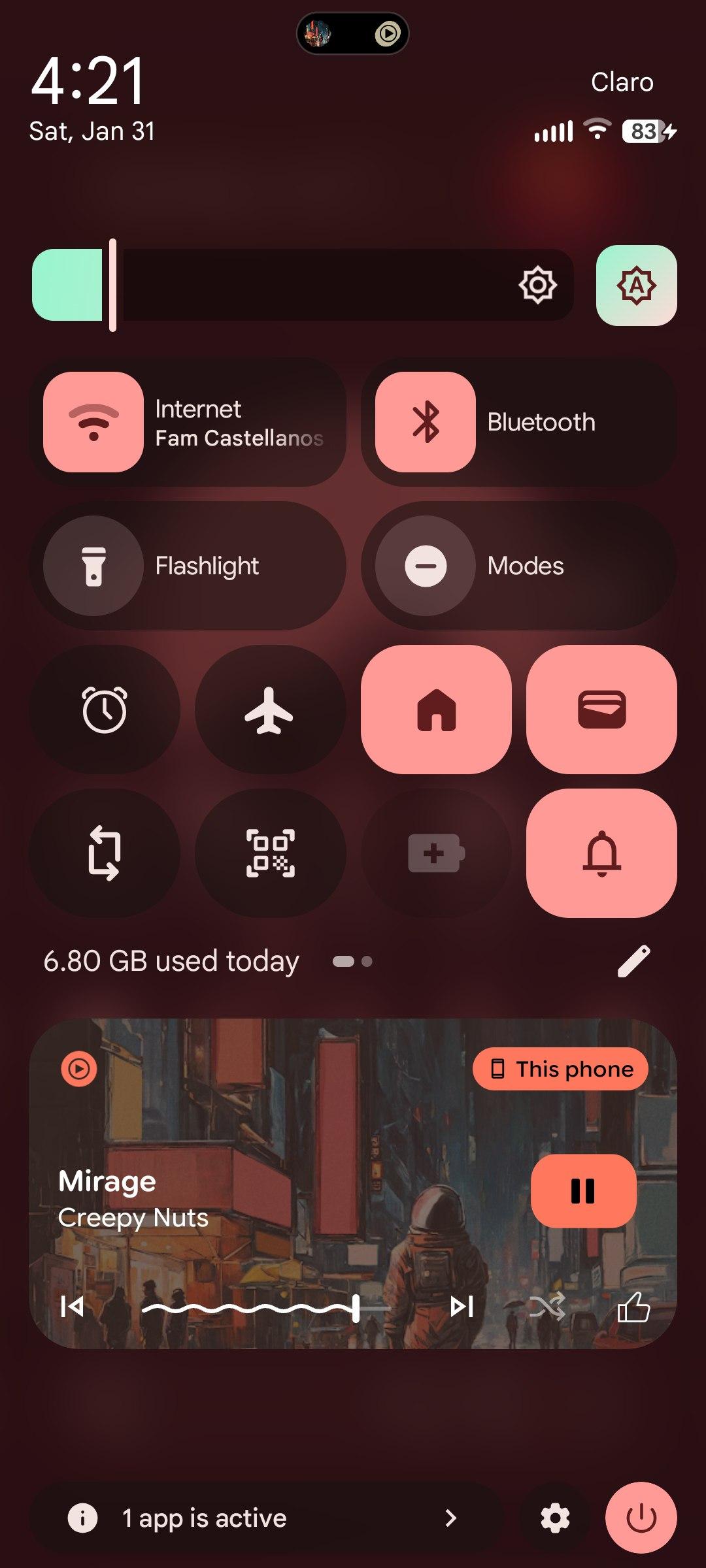Screen dimensions: 706x1568
Task: Open the power menu
Action: [x=641, y=1518]
